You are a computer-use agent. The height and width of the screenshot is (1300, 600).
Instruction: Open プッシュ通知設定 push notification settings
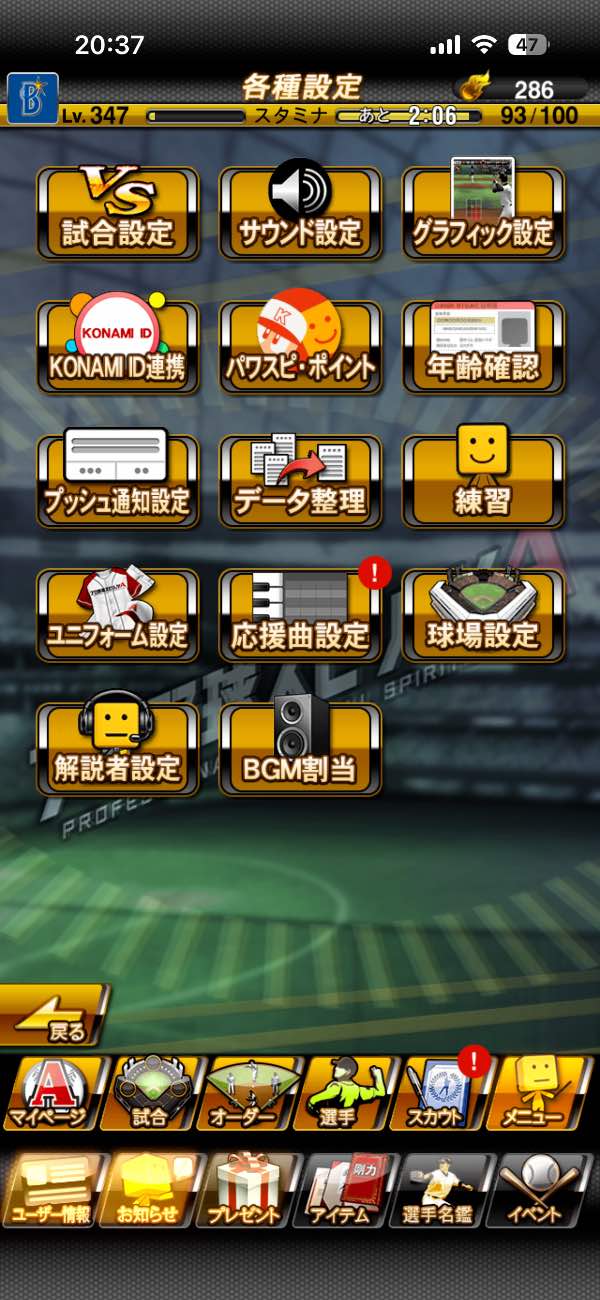tap(118, 482)
